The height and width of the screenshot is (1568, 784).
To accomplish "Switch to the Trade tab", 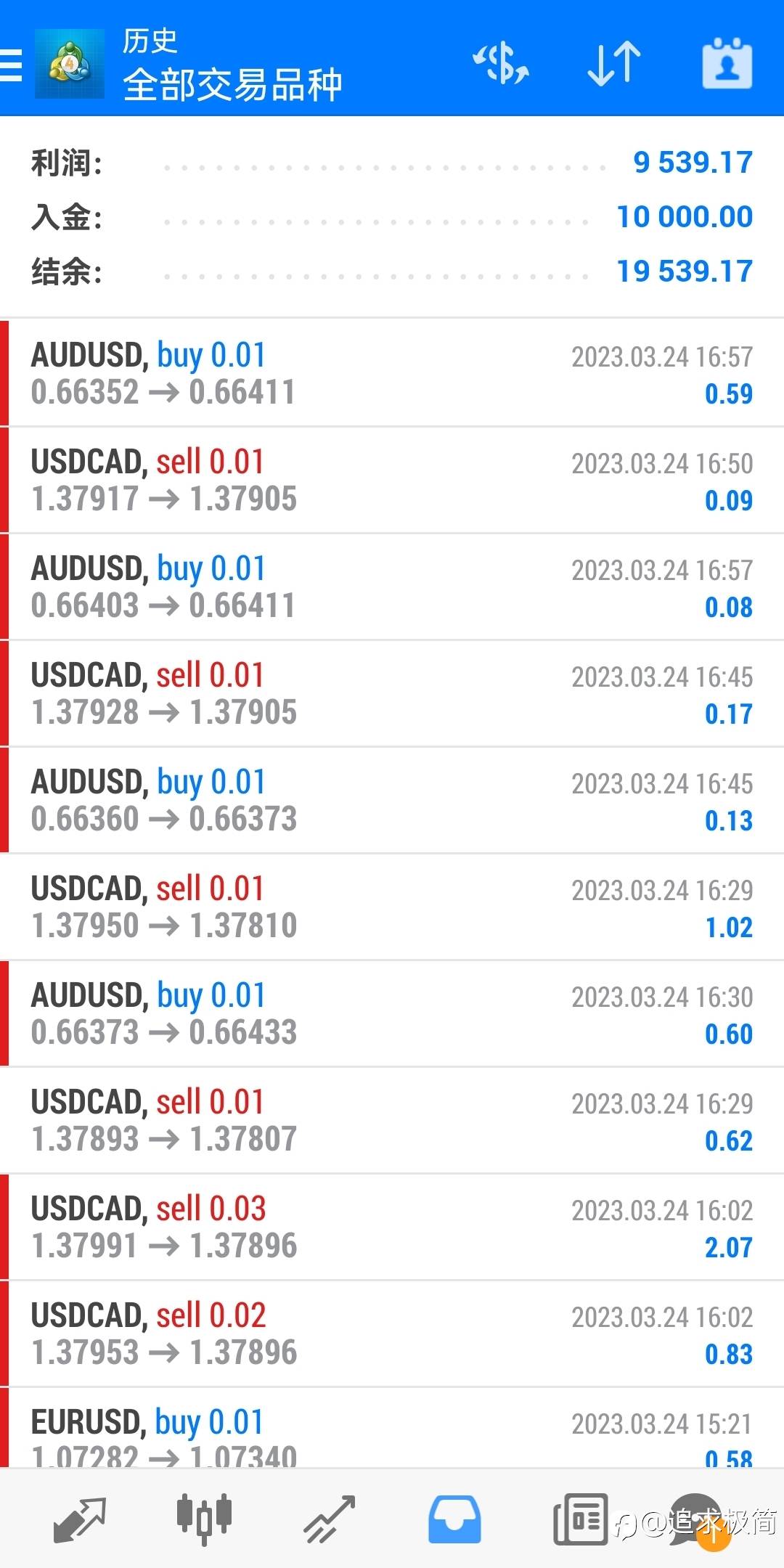I will click(x=330, y=1519).
